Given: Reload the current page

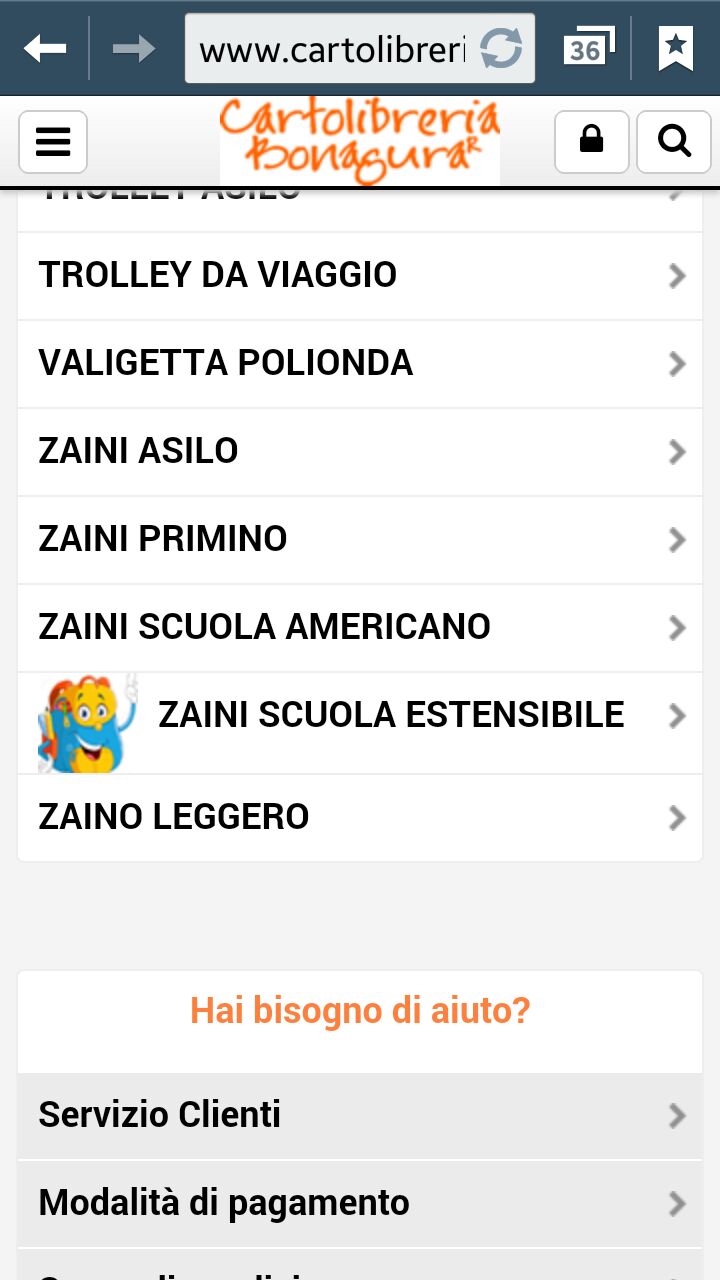Looking at the screenshot, I should [x=501, y=48].
